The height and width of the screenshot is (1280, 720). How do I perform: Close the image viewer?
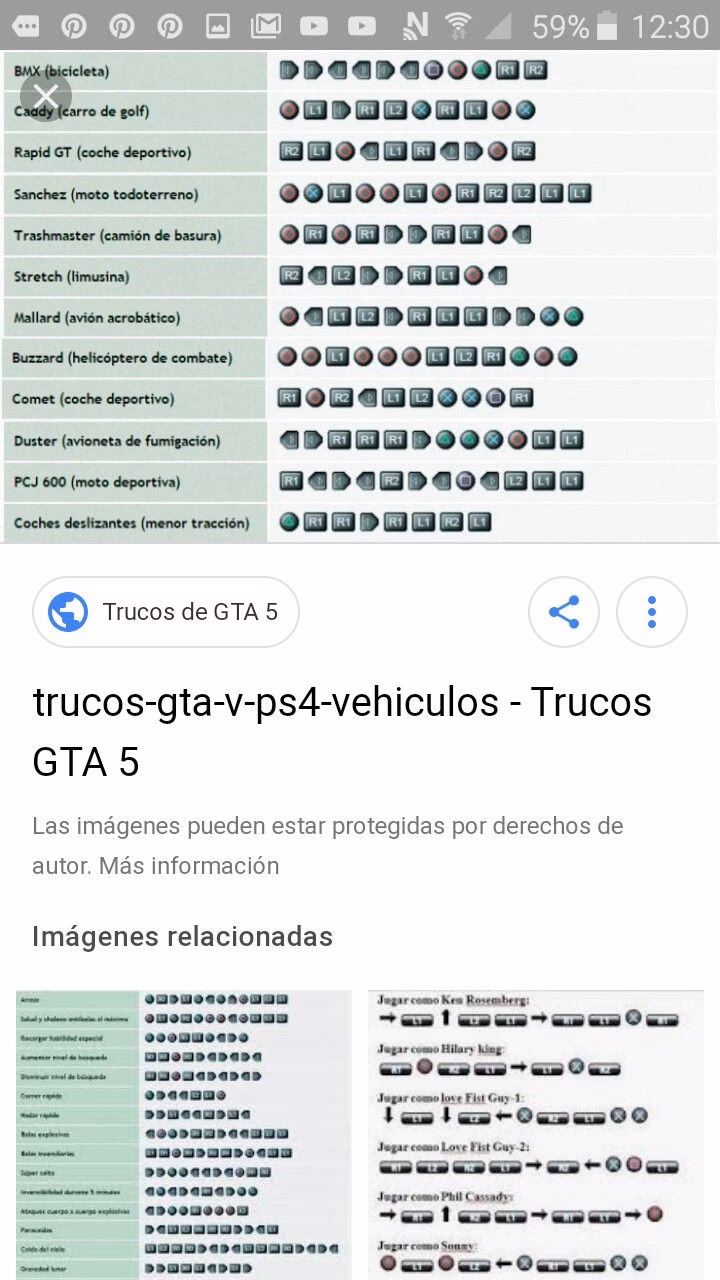[x=45, y=97]
